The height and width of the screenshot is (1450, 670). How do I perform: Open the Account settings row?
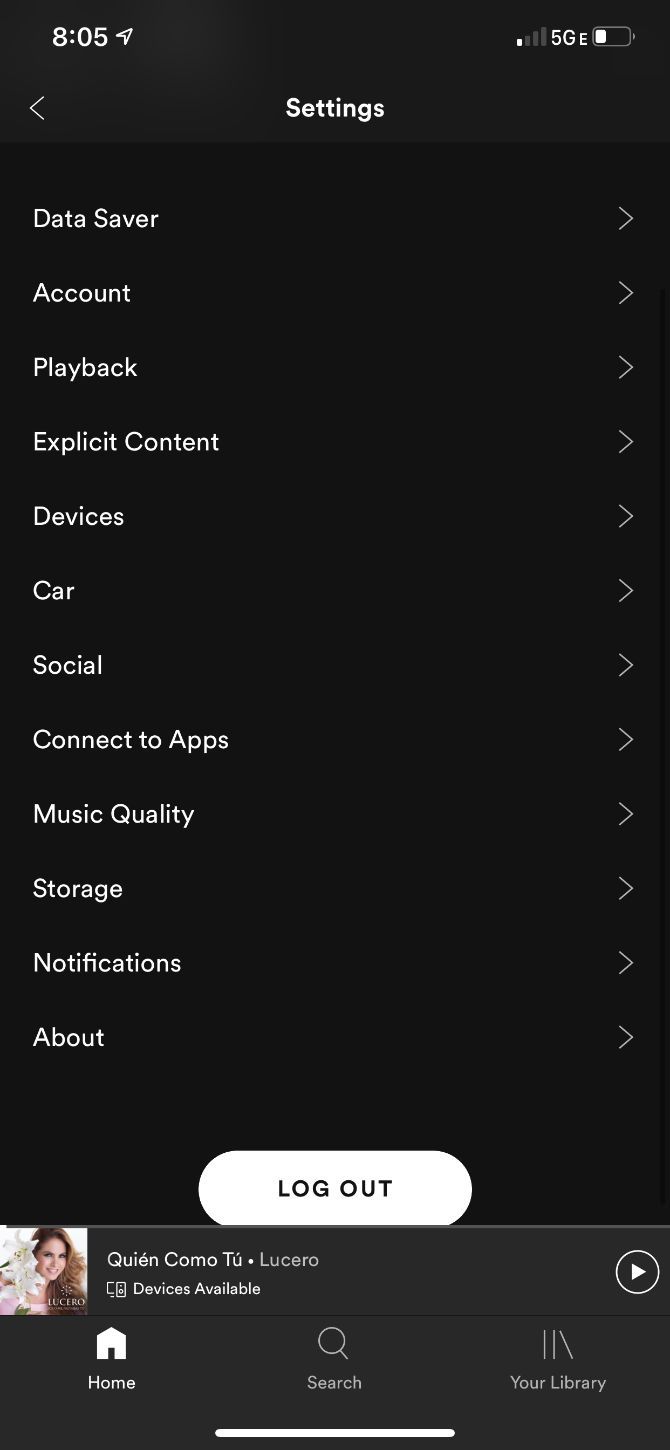334,293
